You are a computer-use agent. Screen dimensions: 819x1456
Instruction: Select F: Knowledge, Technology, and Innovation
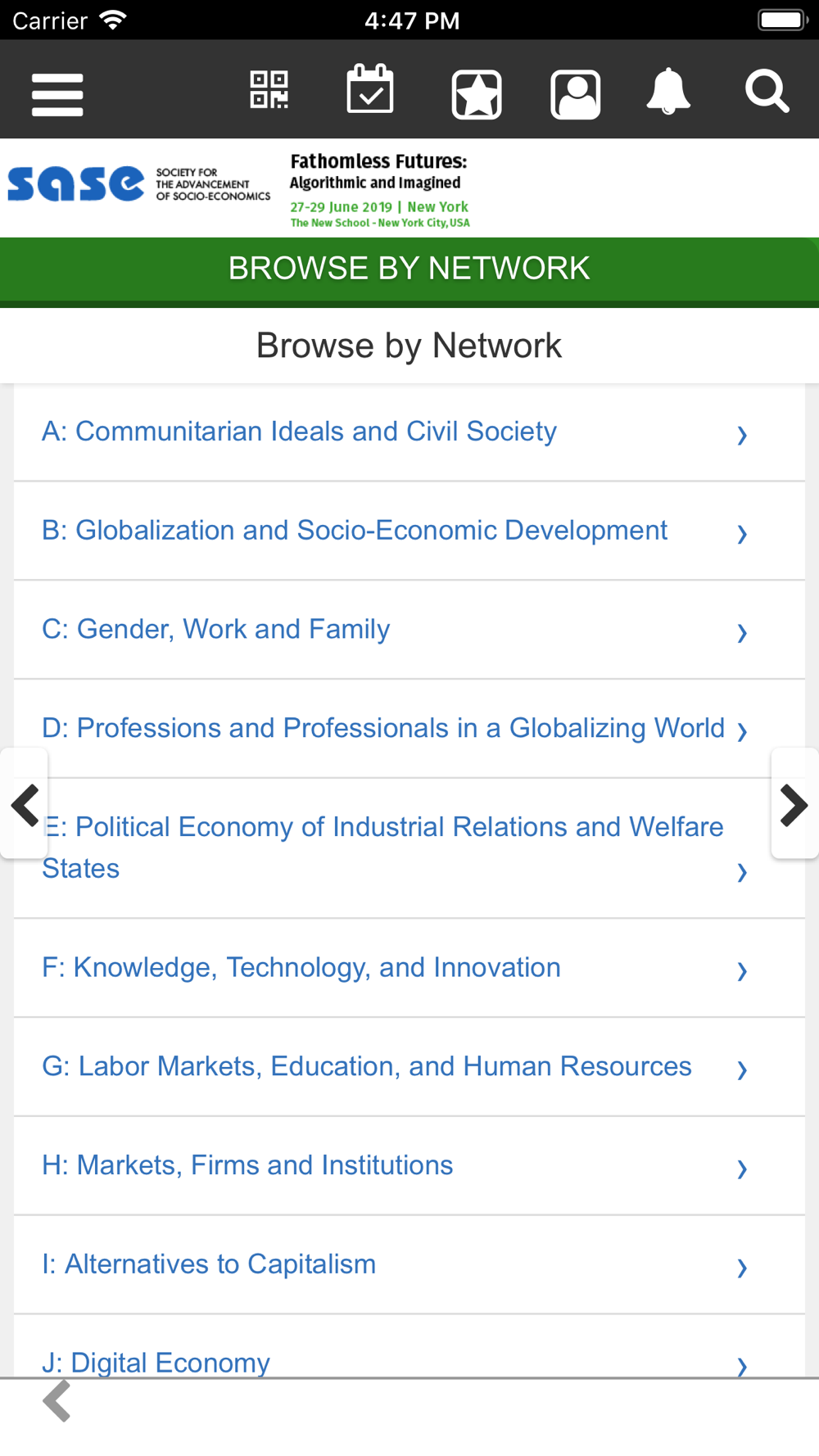point(409,969)
